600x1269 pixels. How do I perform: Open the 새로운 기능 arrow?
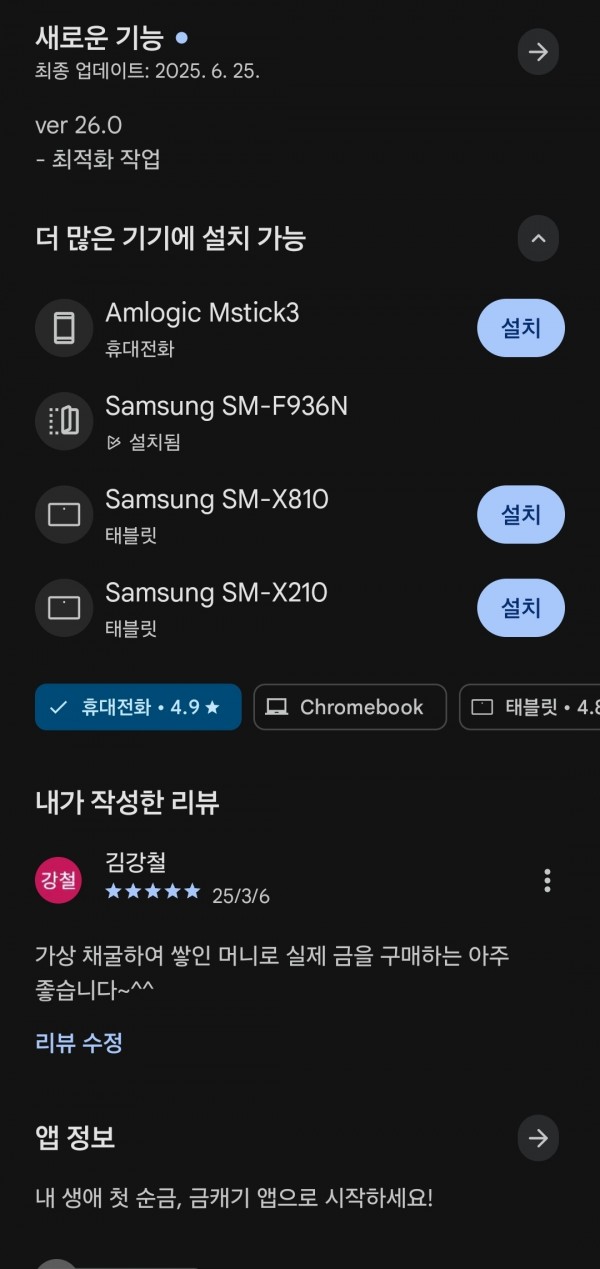coord(538,52)
